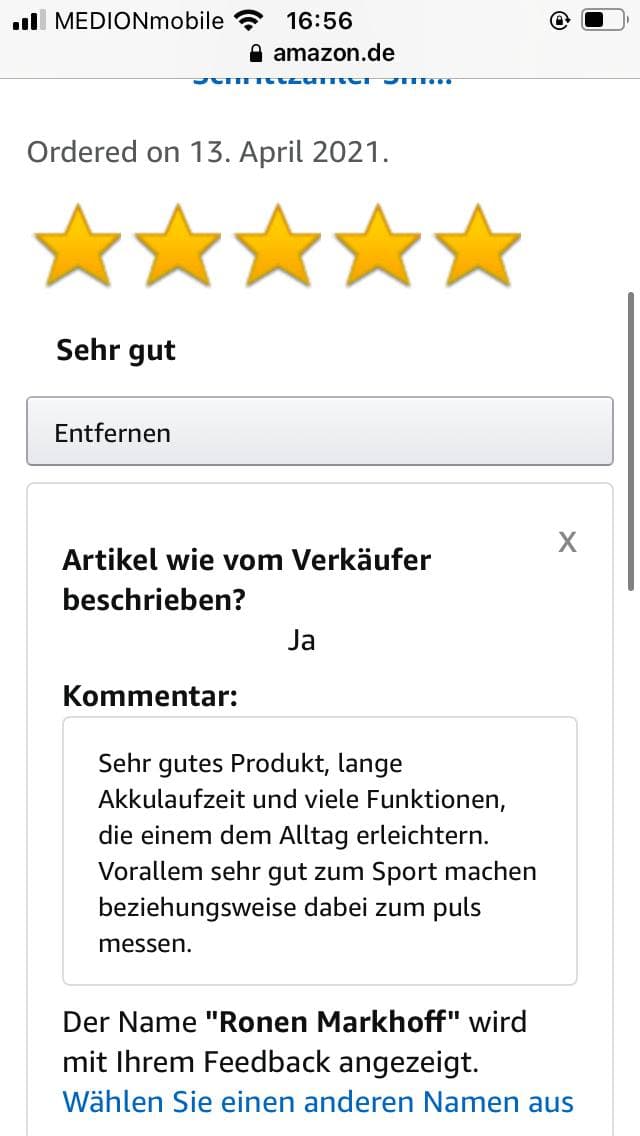Open 'Wählen Sie einen anderen Namen aus' link

click(318, 1101)
